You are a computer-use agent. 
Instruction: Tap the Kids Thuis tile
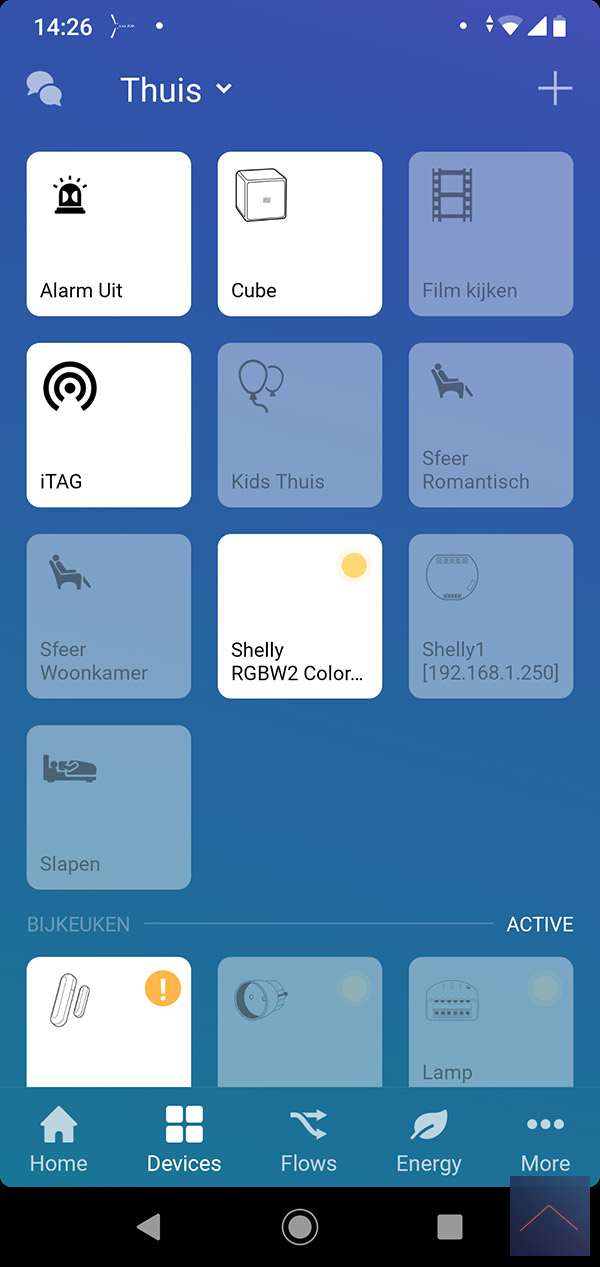point(300,425)
